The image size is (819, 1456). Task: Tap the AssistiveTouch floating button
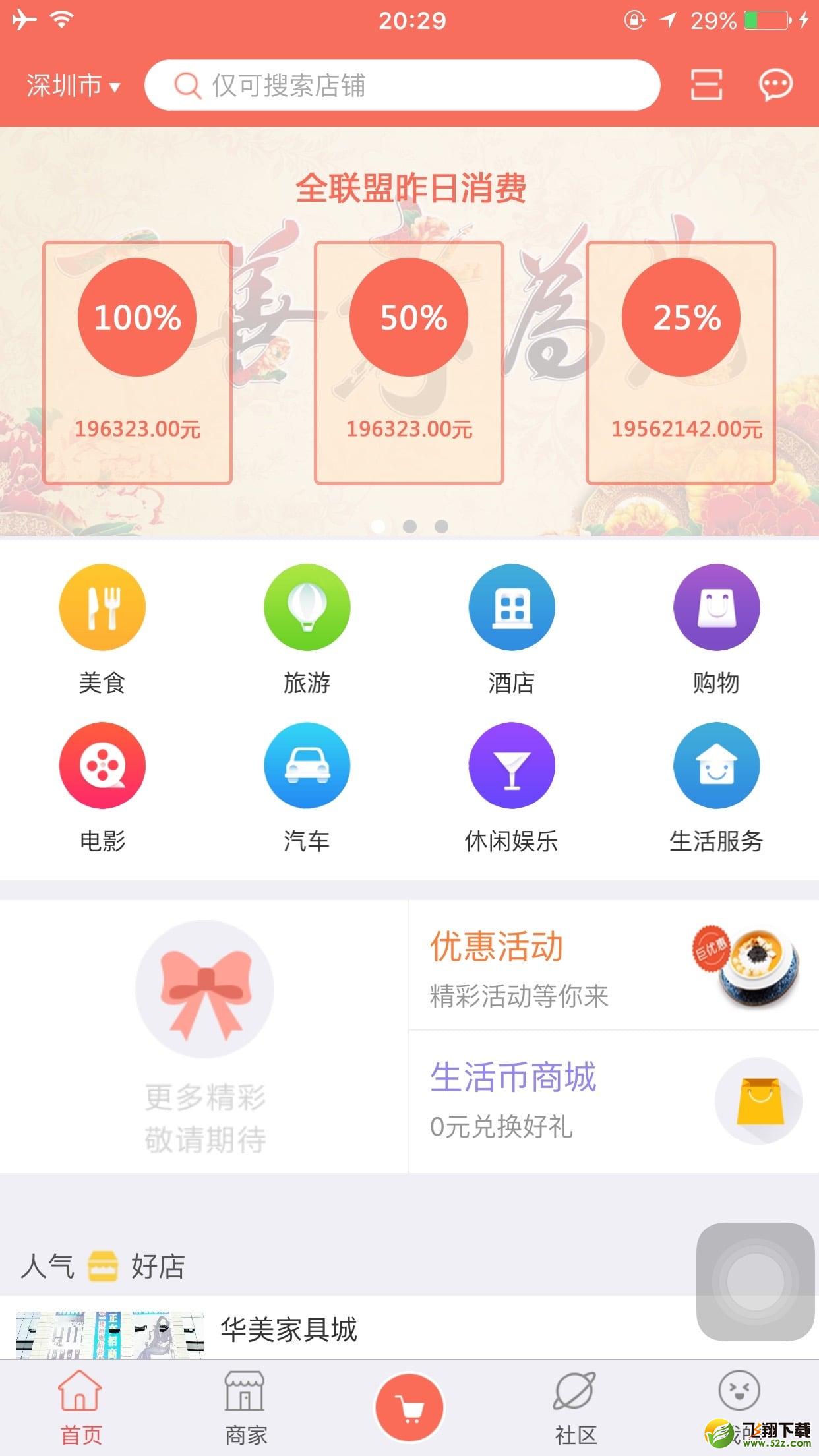click(x=756, y=1282)
